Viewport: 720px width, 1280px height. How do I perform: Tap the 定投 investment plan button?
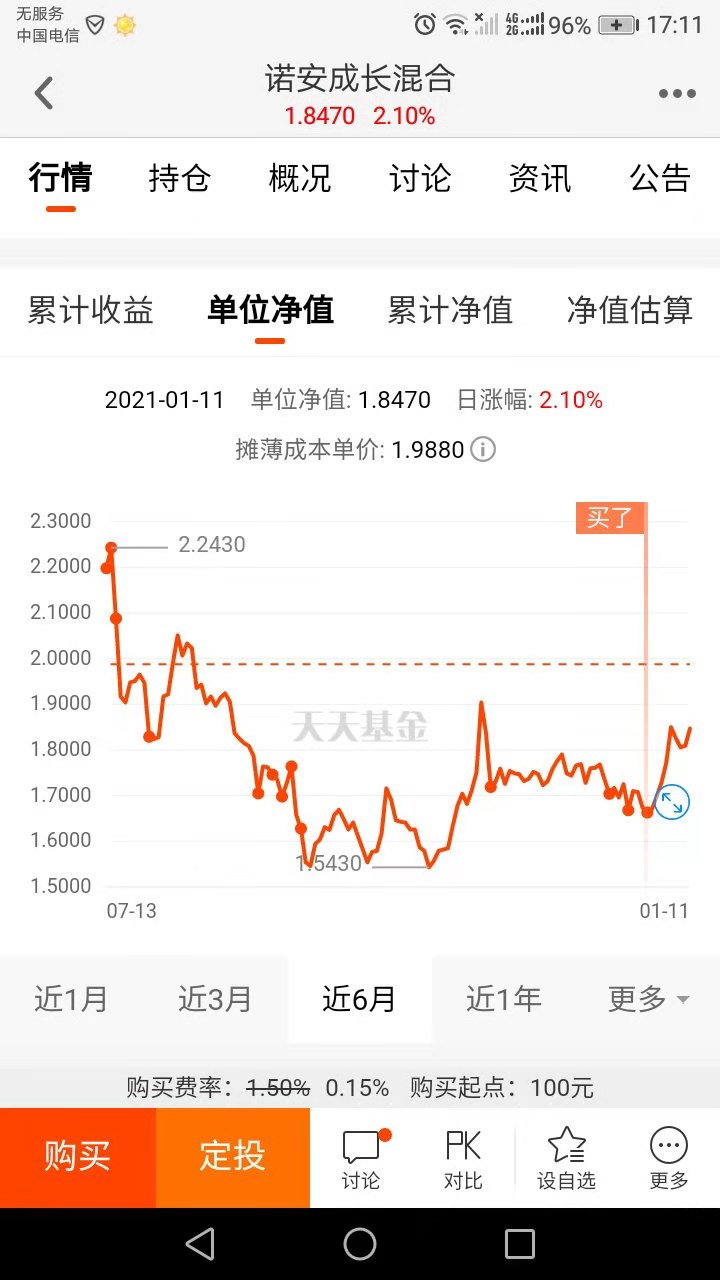click(x=232, y=1156)
